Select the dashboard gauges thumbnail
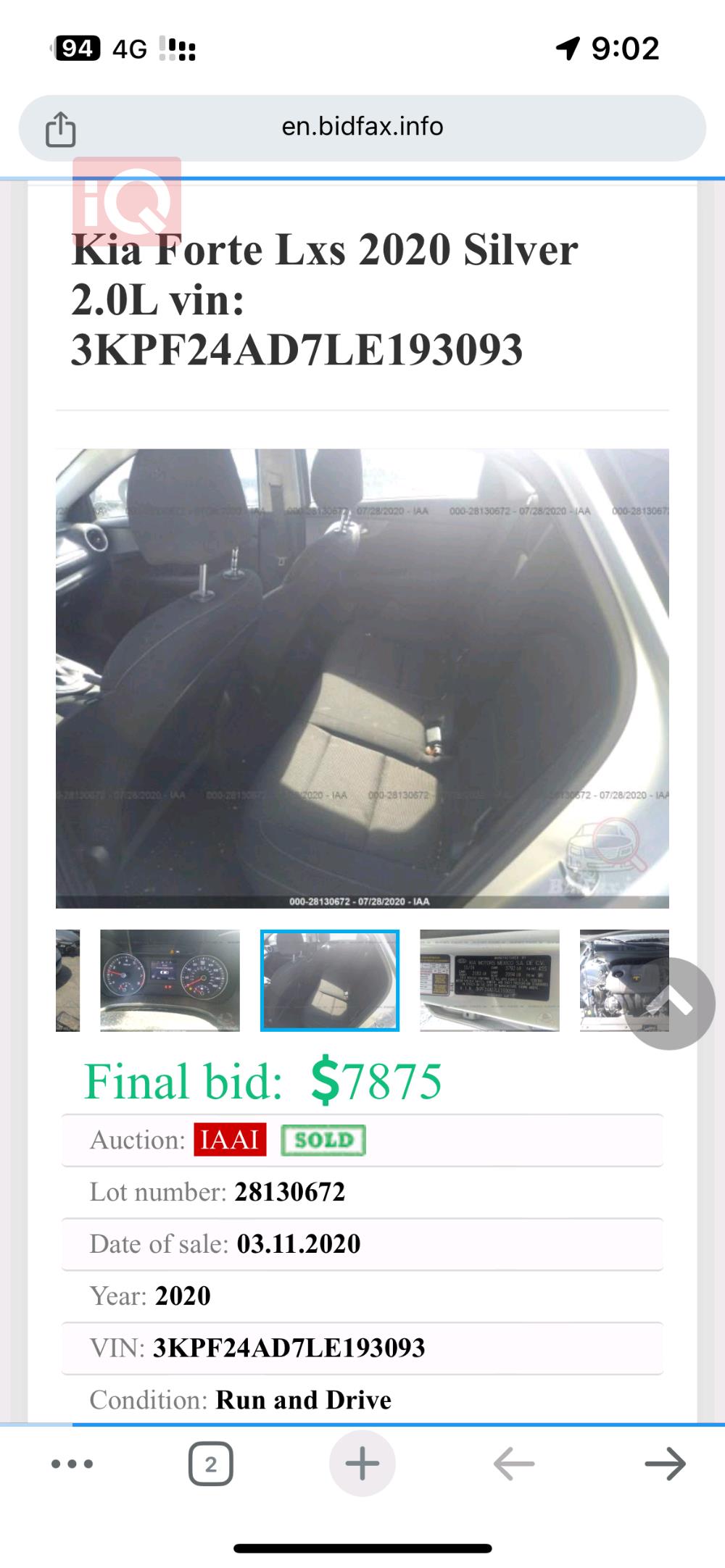 pyautogui.click(x=170, y=980)
